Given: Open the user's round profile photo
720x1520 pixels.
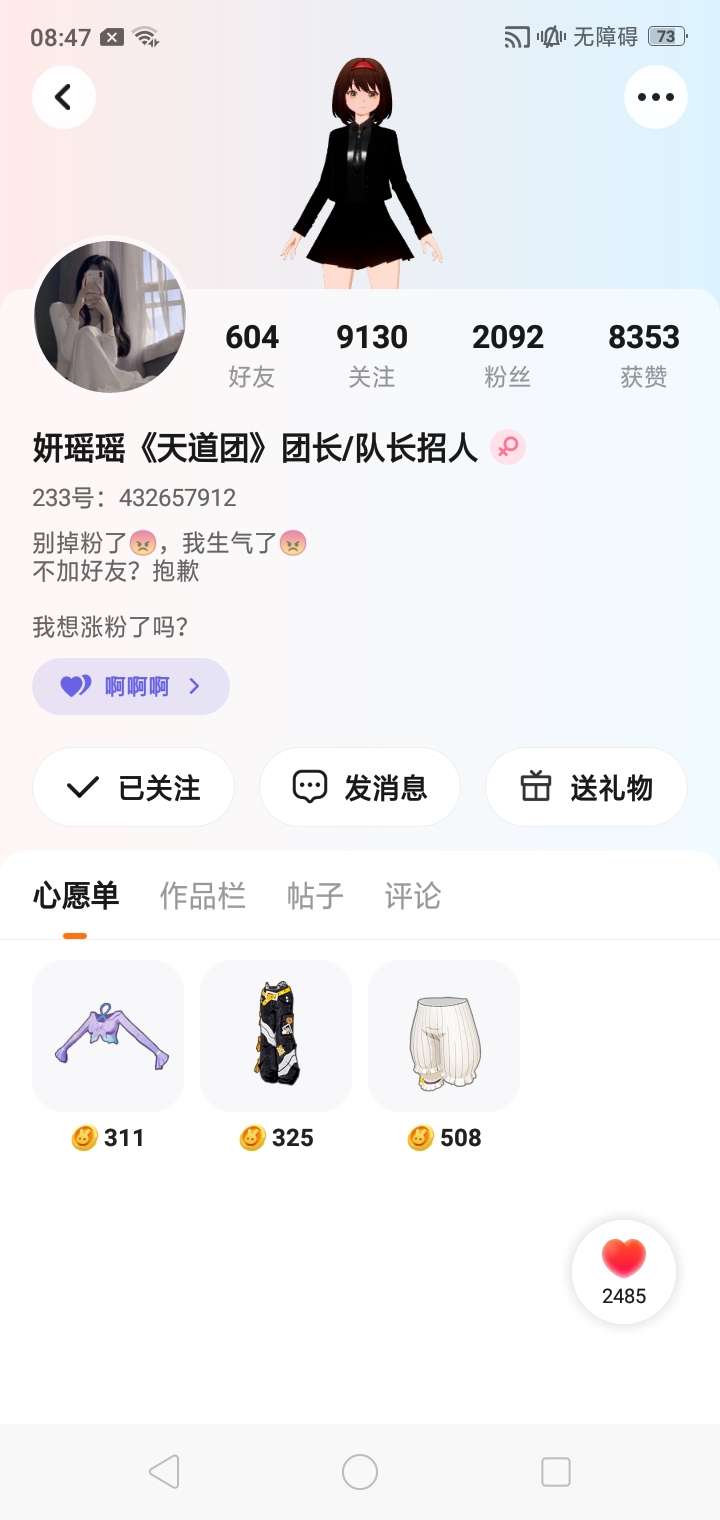Looking at the screenshot, I should [x=110, y=316].
